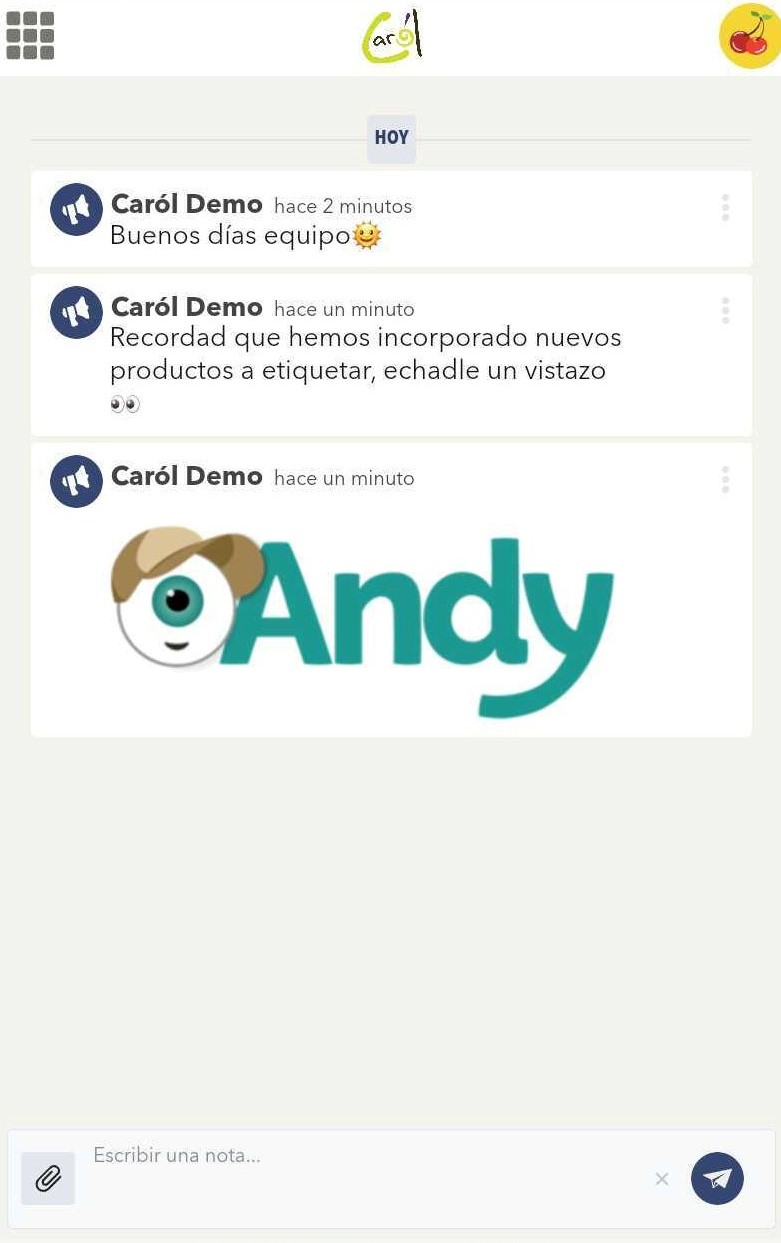Select the 'Recordad que hemos incorporado' message card
The height and width of the screenshot is (1243, 781).
391,355
